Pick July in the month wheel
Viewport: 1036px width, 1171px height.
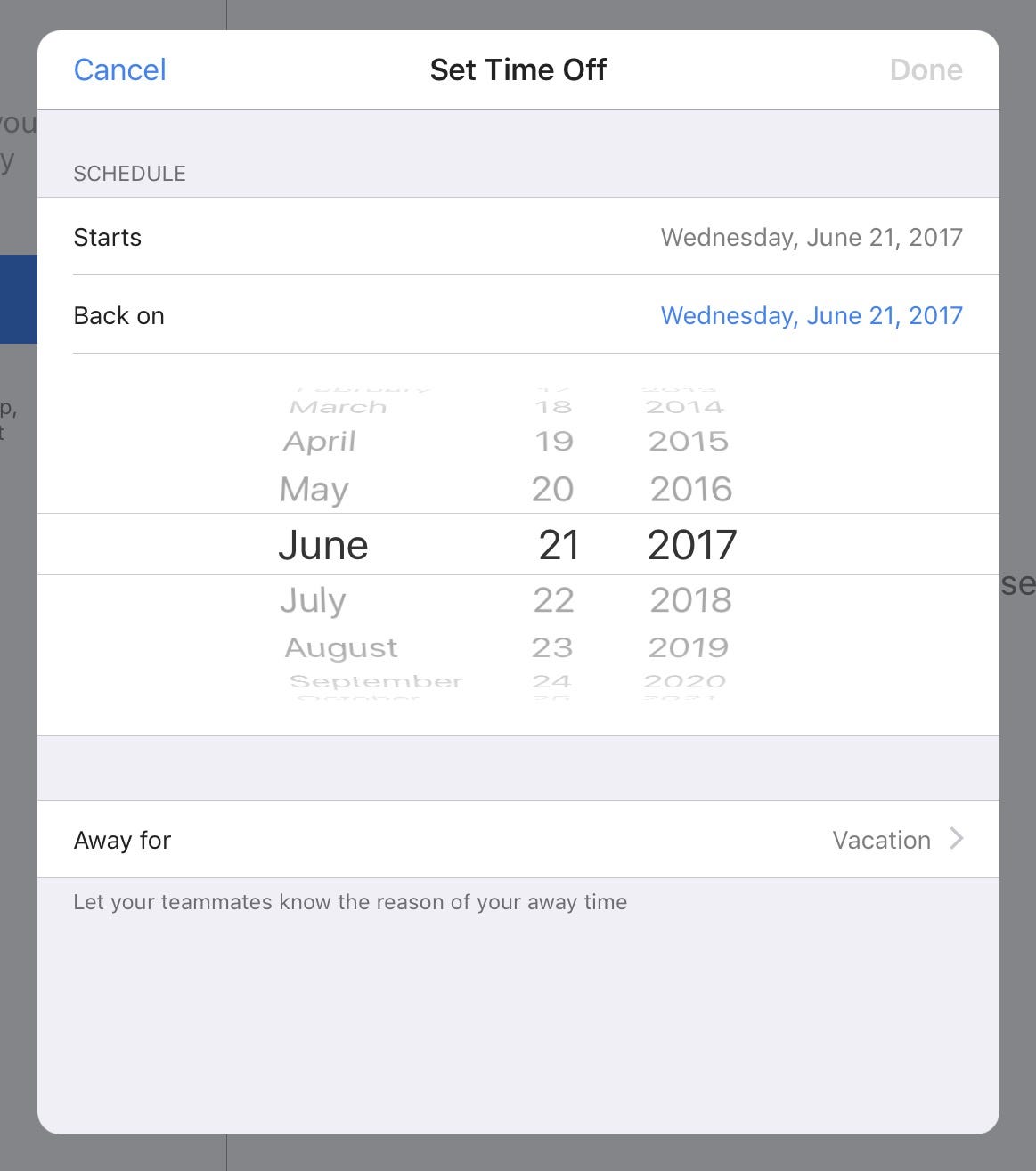pyautogui.click(x=313, y=600)
